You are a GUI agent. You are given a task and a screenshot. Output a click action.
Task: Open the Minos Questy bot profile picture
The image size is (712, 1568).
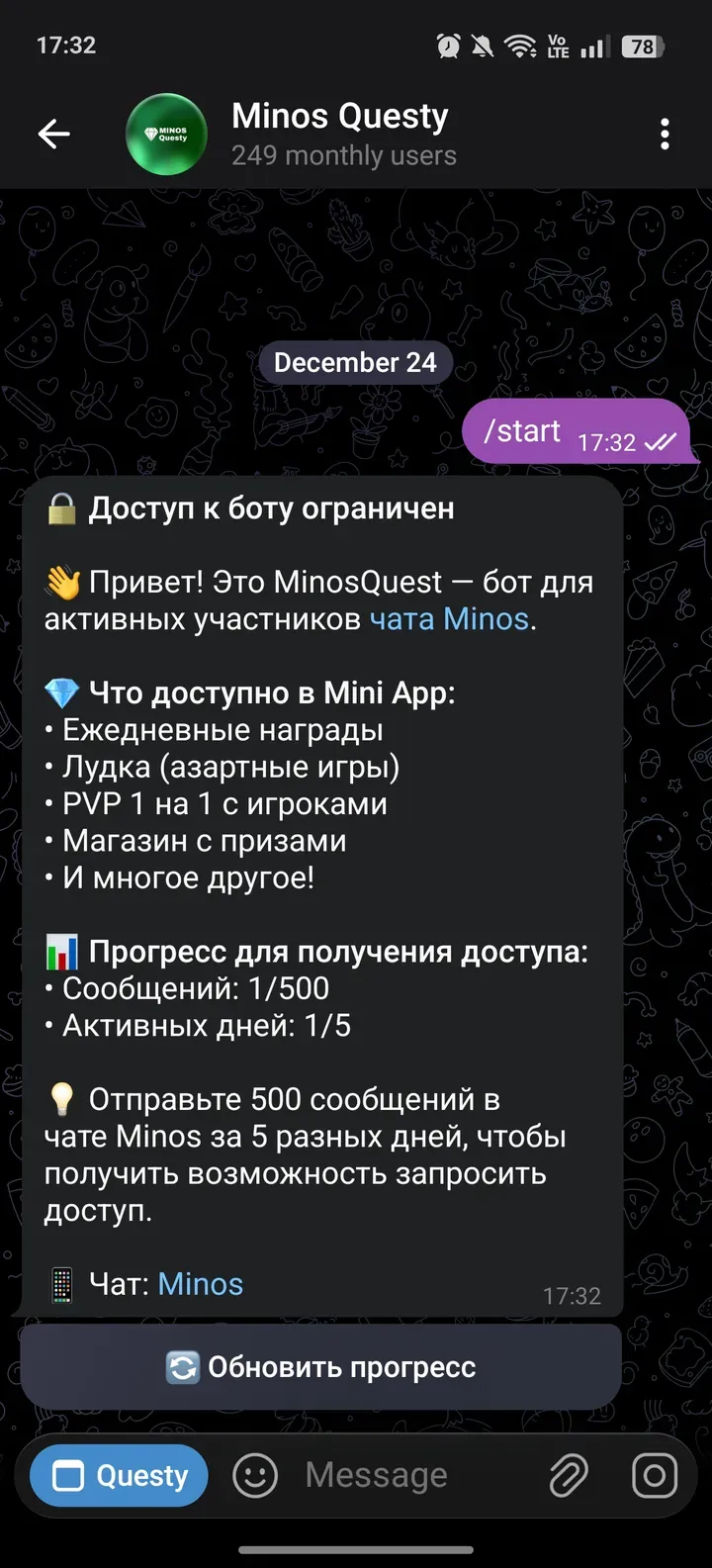click(166, 134)
